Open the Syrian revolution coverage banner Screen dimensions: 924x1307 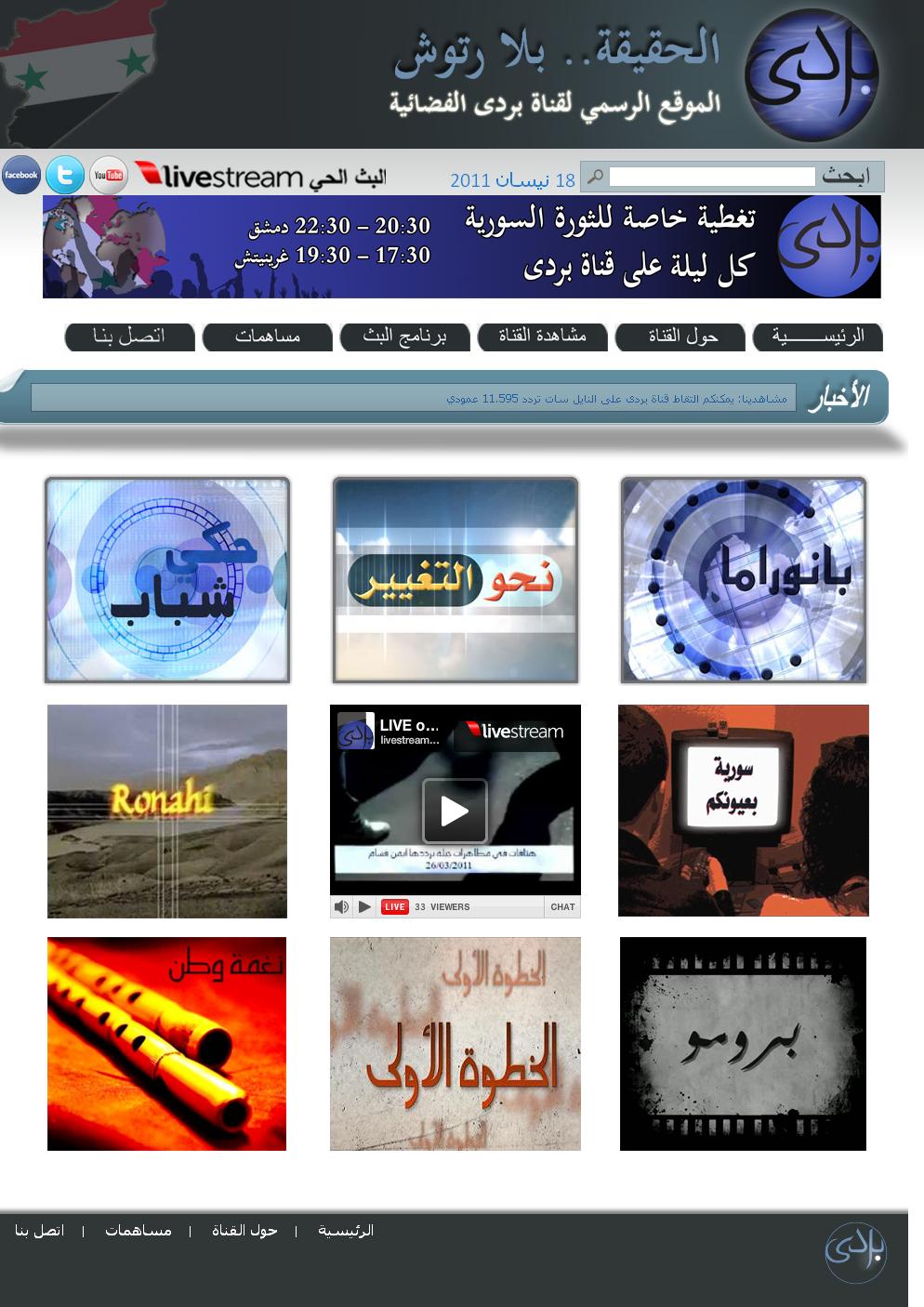pos(462,246)
